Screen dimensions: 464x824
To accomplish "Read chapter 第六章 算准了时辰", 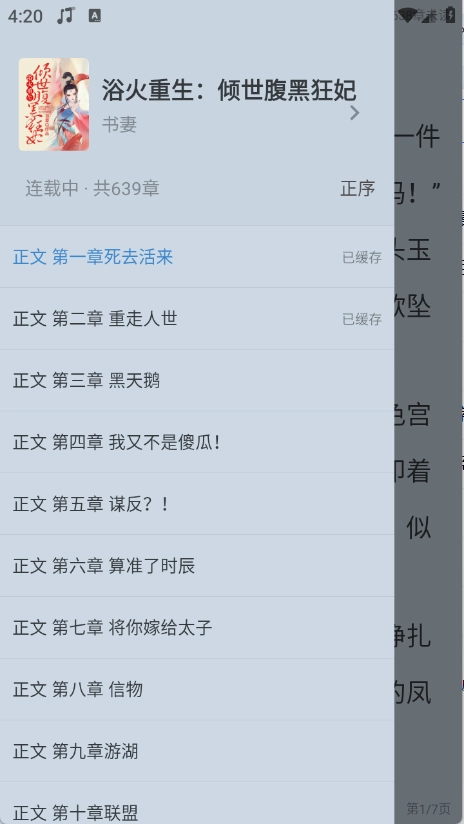I will click(x=197, y=566).
